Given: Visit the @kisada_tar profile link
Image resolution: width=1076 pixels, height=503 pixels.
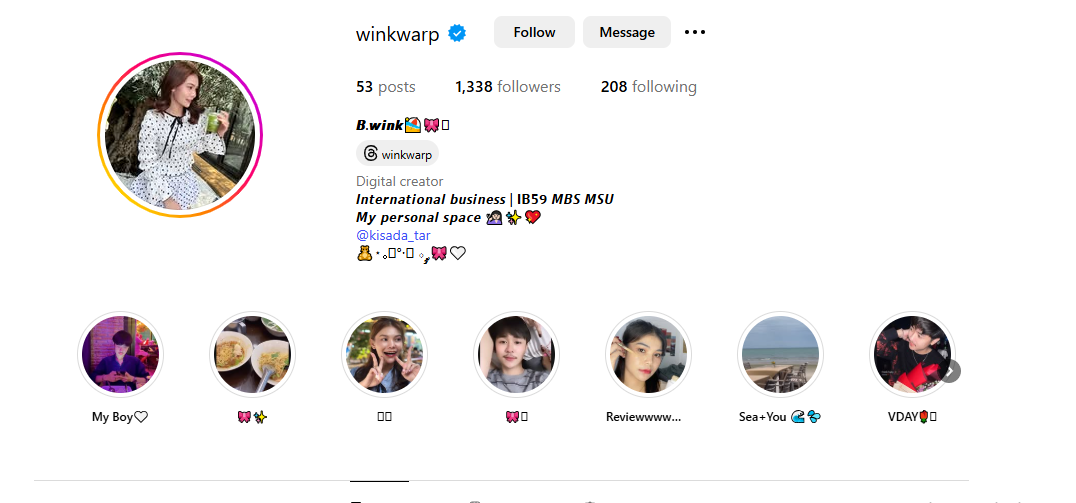Looking at the screenshot, I should pyautogui.click(x=393, y=235).
